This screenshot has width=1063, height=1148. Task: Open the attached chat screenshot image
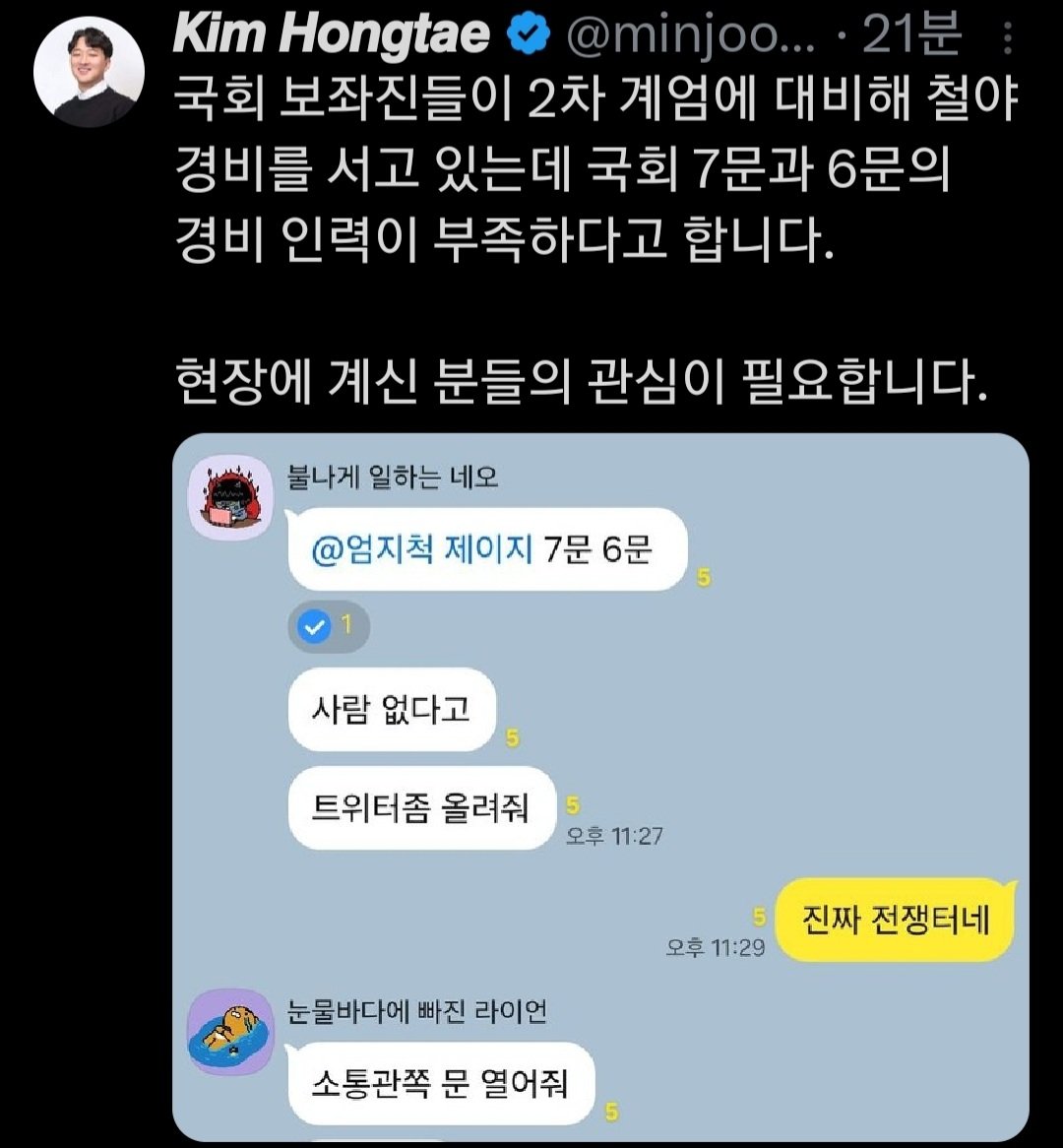click(600, 788)
